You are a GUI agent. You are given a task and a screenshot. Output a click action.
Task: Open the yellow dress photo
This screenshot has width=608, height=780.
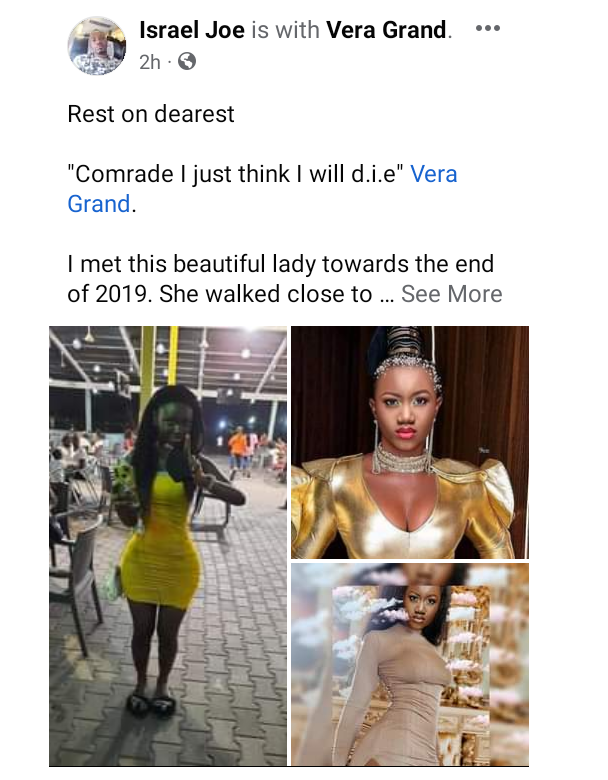point(167,546)
